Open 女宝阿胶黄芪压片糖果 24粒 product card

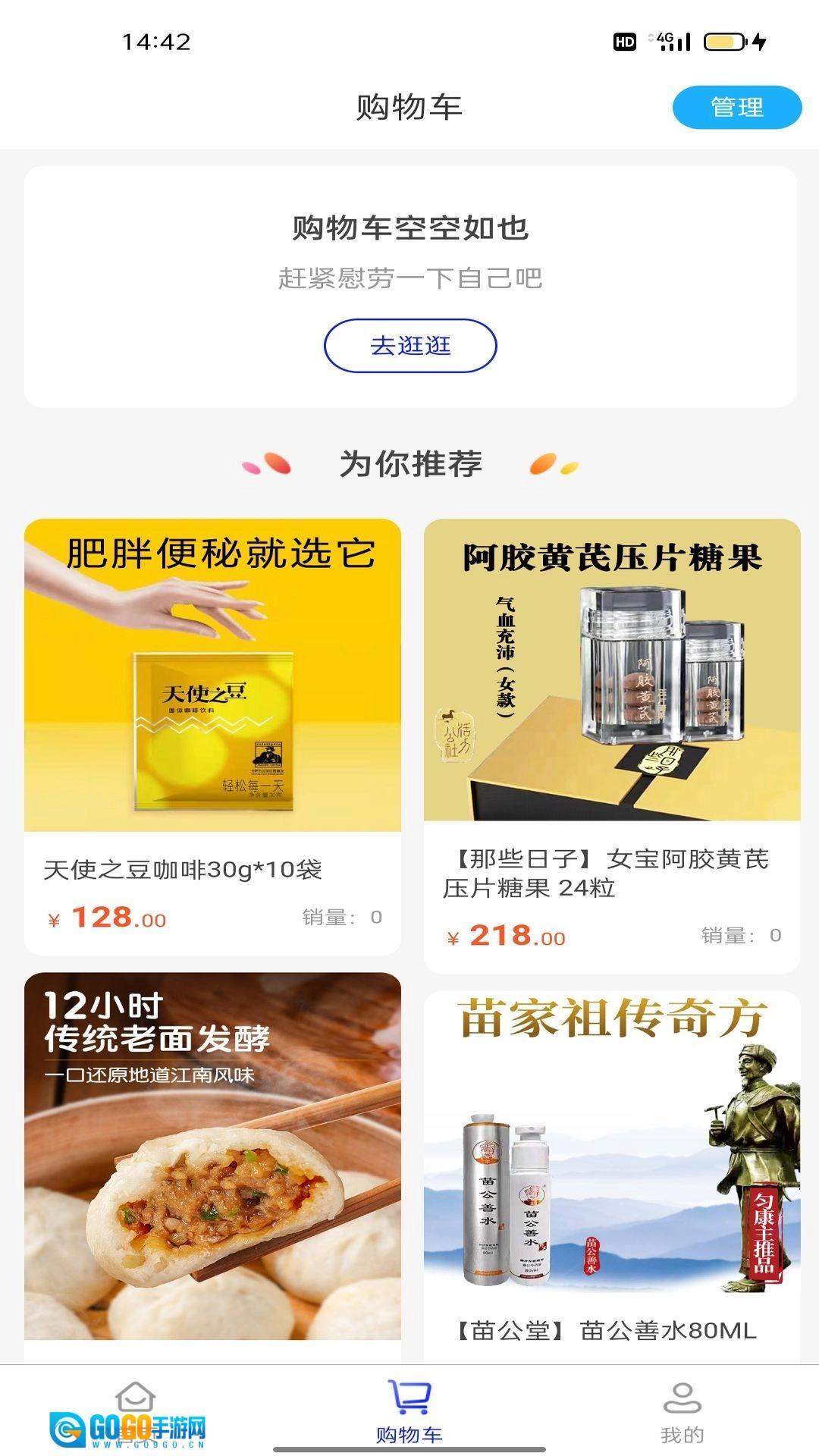coord(612,745)
